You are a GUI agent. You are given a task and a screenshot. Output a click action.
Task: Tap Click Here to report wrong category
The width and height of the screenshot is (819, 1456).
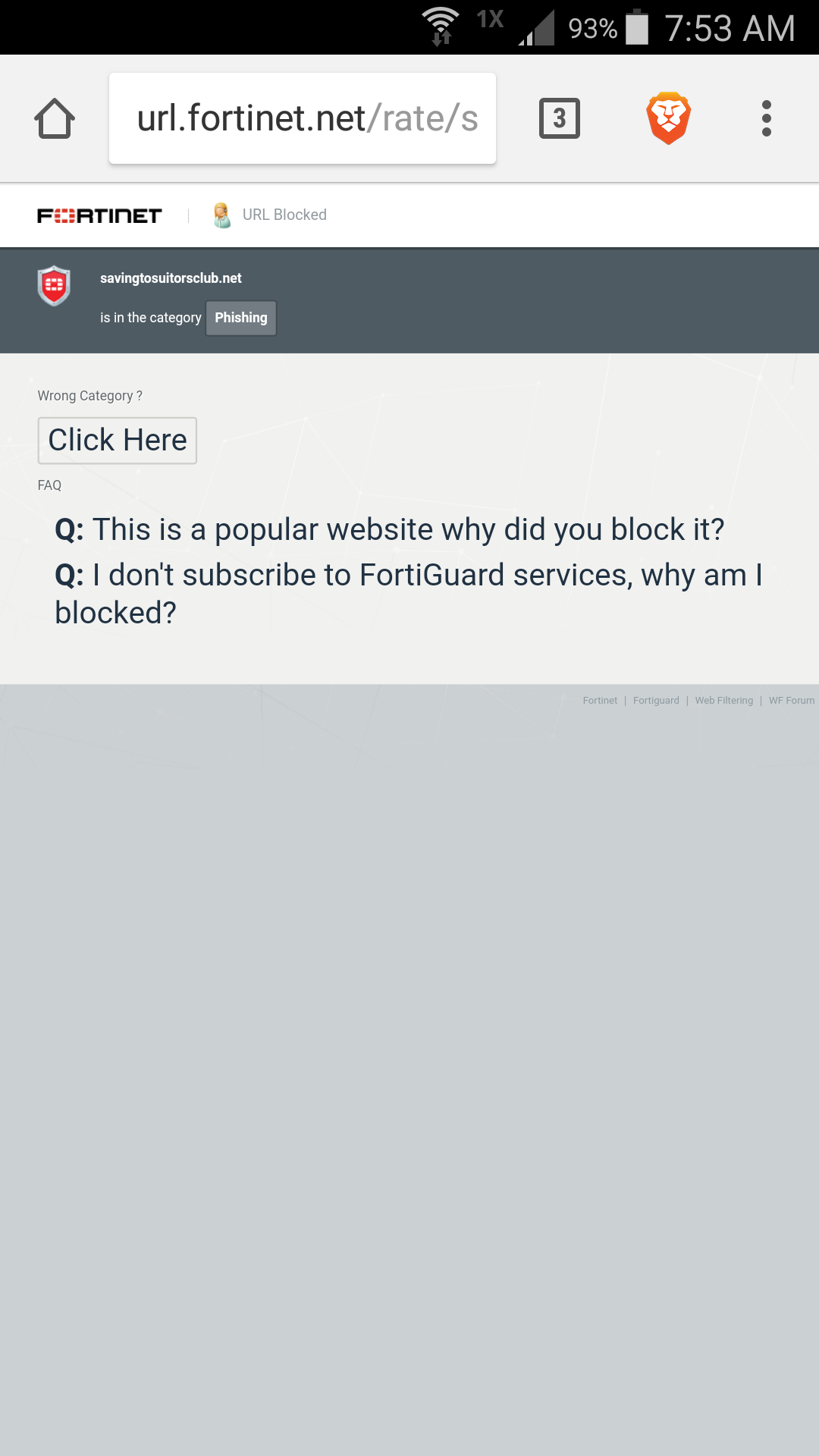[118, 441]
